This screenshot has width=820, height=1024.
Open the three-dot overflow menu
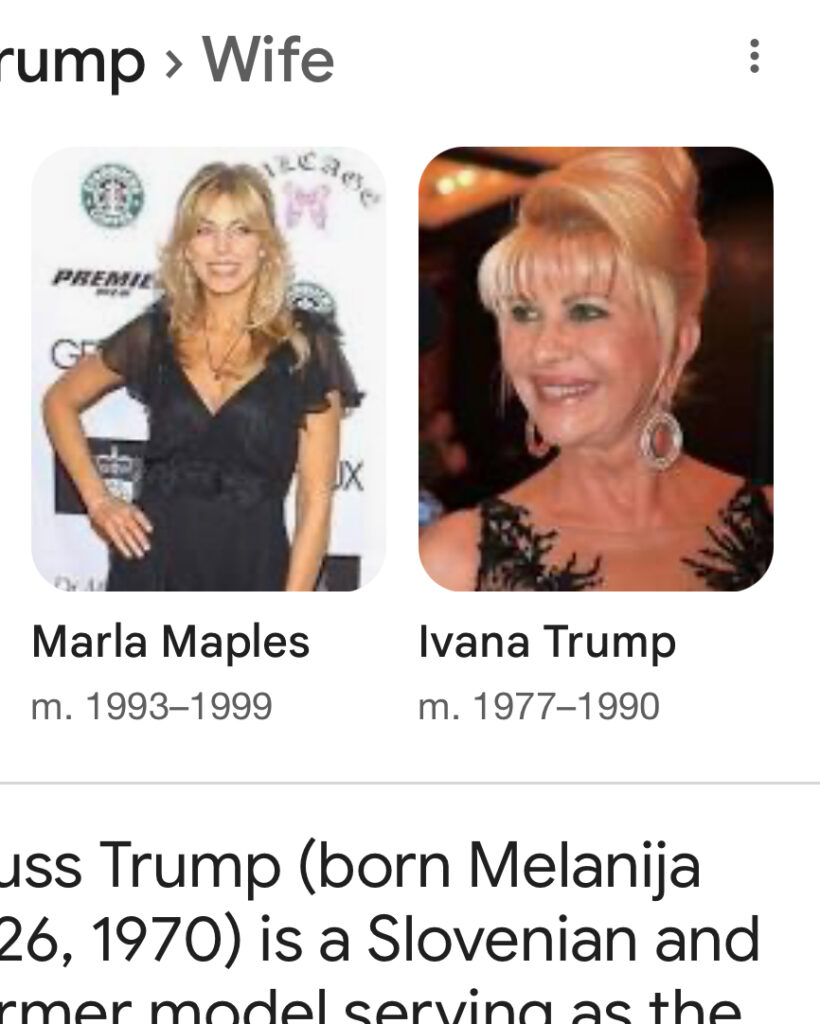(754, 56)
